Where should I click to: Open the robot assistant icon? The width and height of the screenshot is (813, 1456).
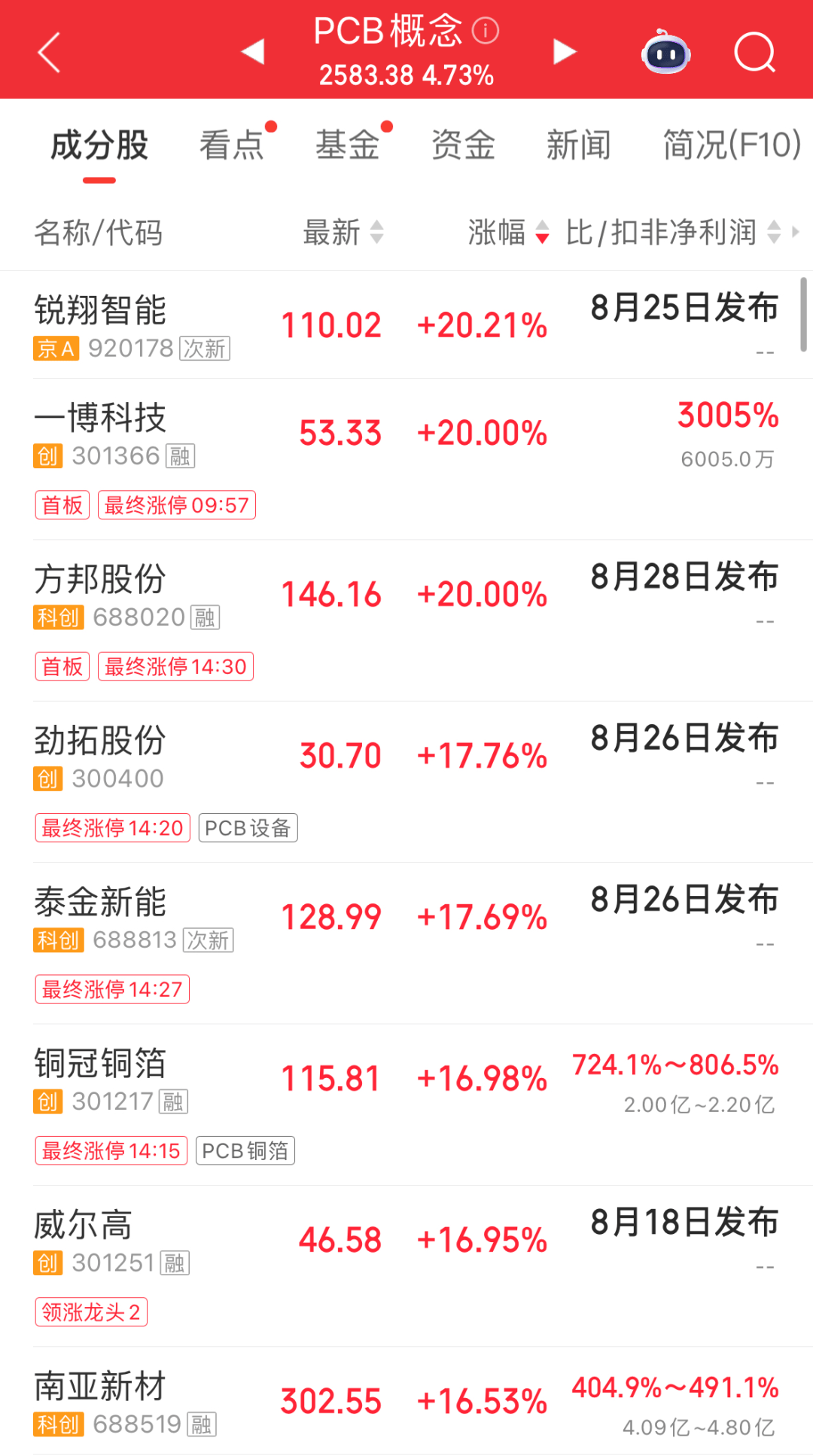(x=666, y=51)
